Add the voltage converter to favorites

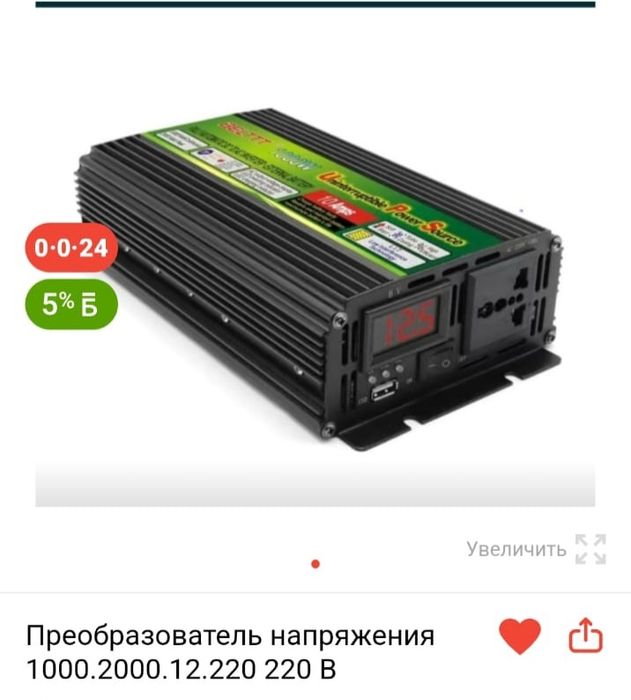tap(519, 637)
